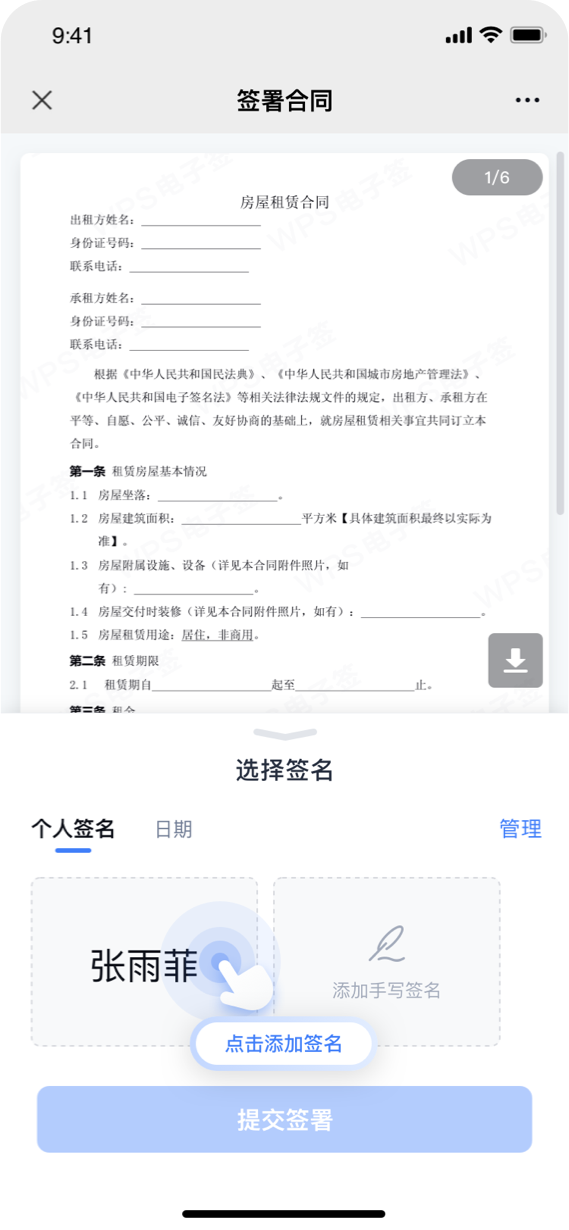Collapse the signature panel handle
Viewport: 569px width, 1230px height.
285,734
